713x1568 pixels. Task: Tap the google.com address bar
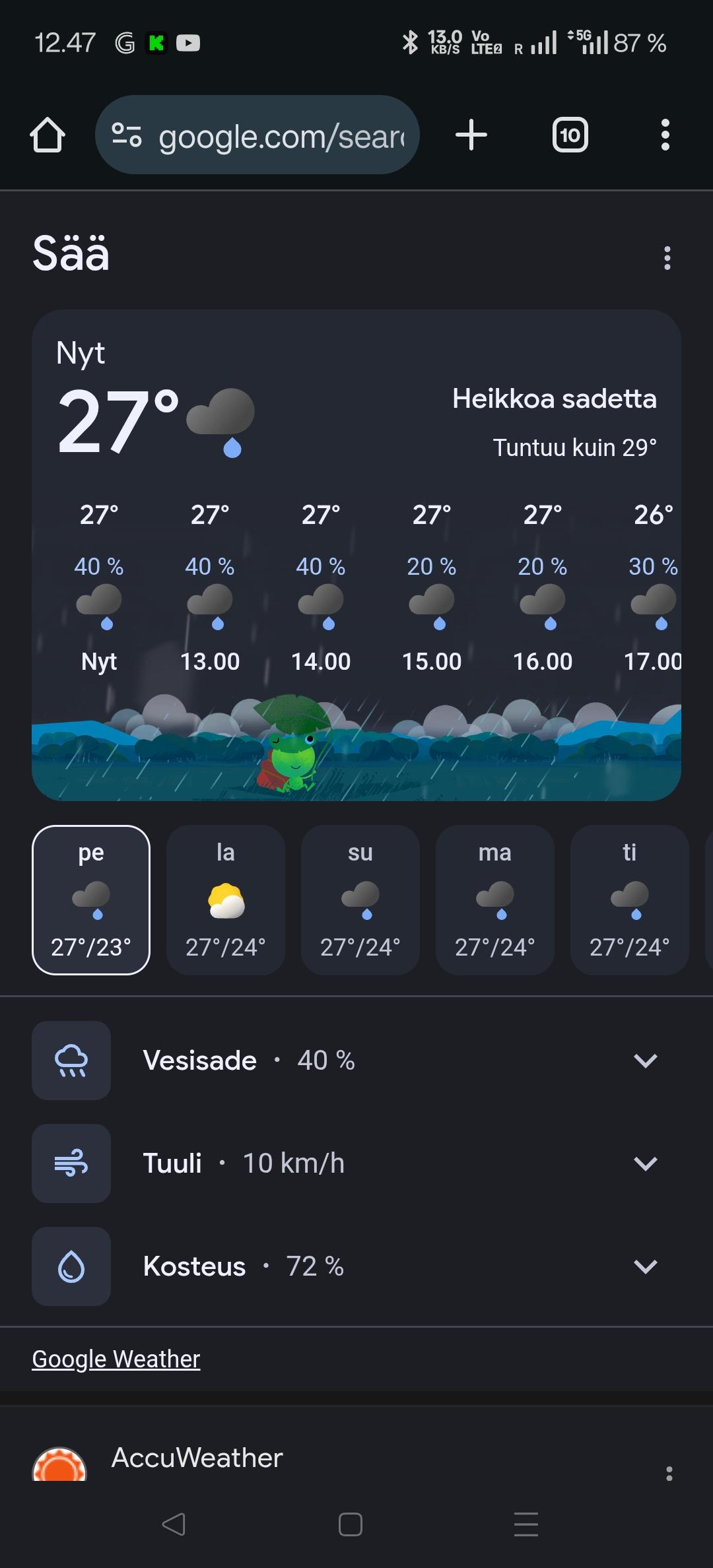tap(257, 135)
